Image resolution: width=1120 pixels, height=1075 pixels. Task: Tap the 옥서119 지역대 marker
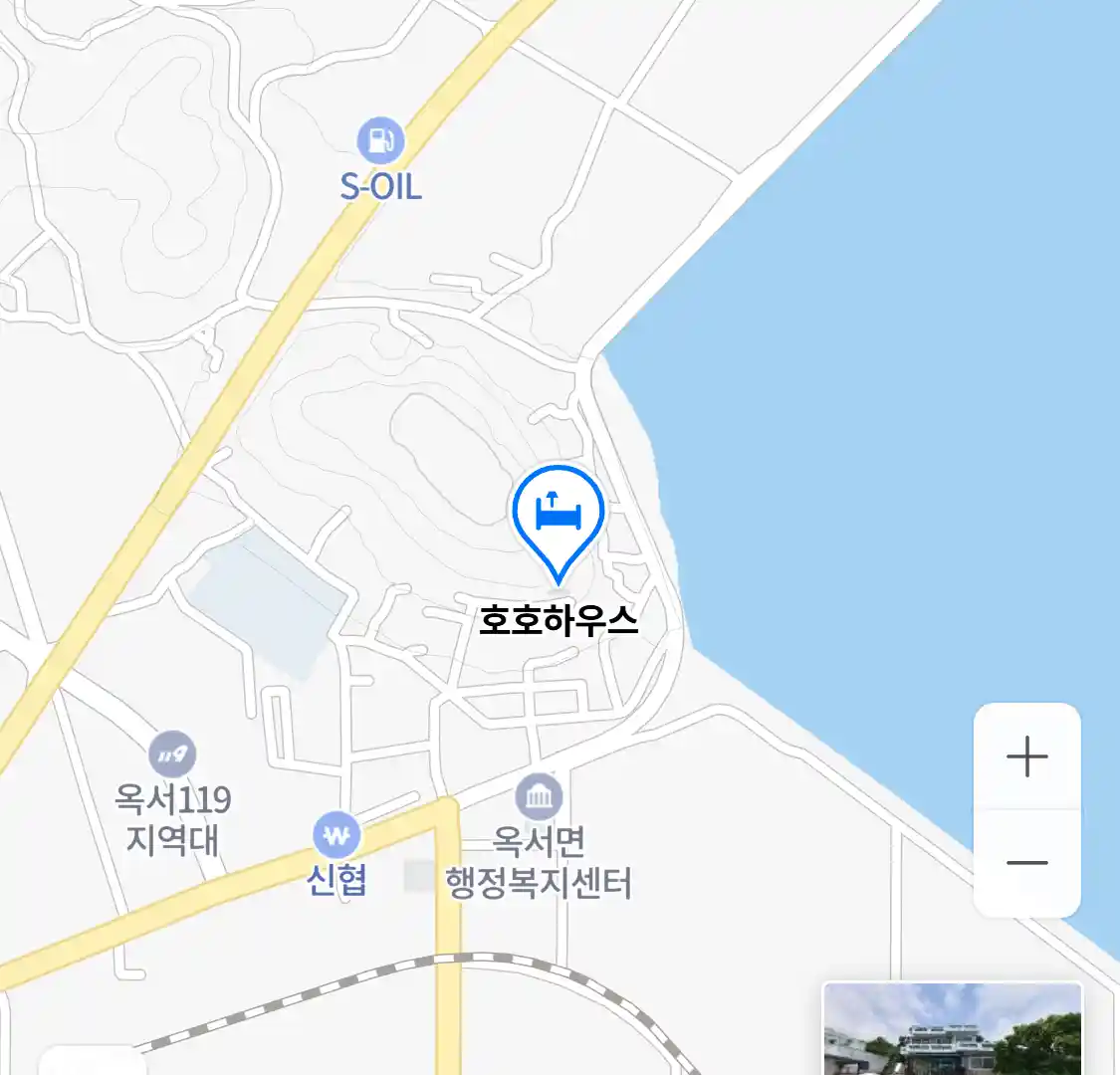[172, 755]
